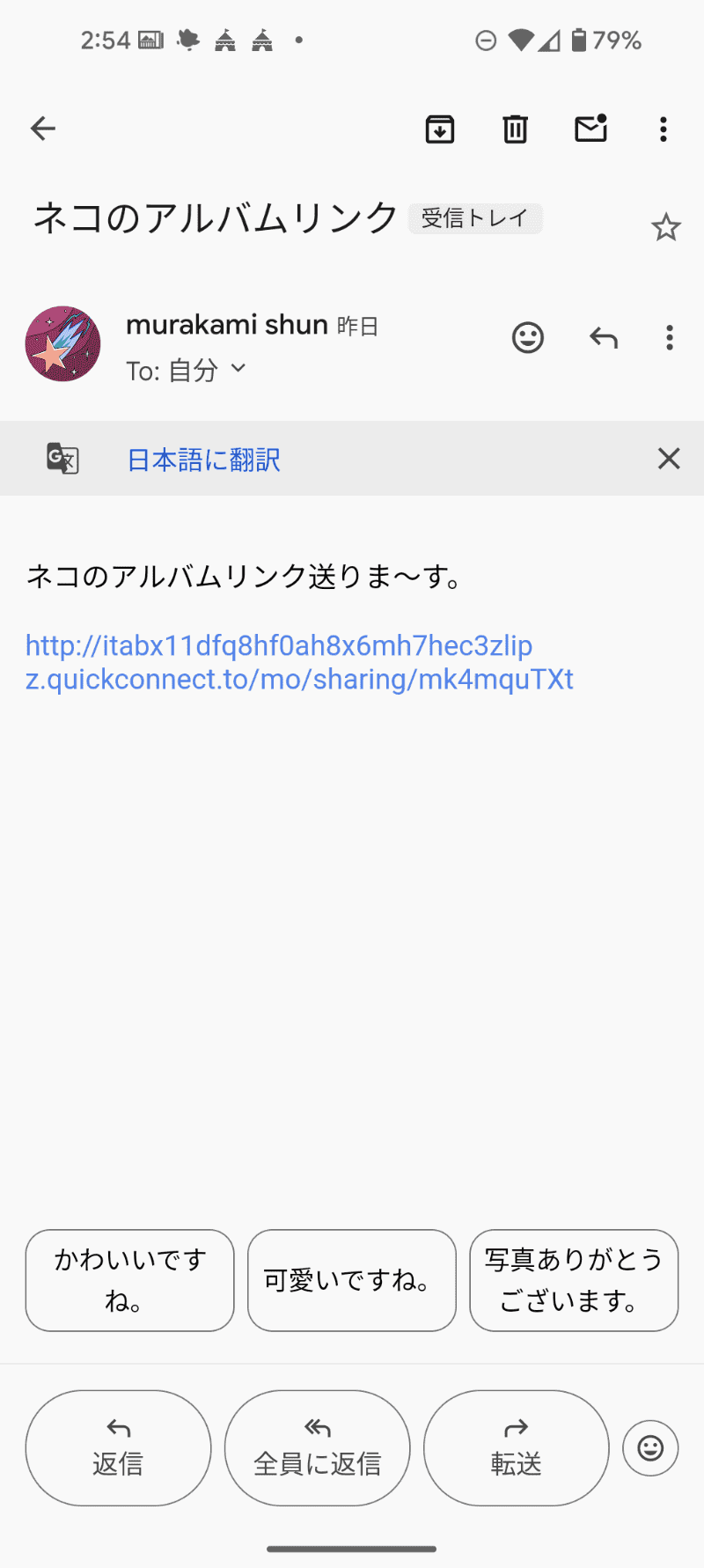704x1568 pixels.
Task: Tap the 全員に返信 button
Action: point(318,1448)
